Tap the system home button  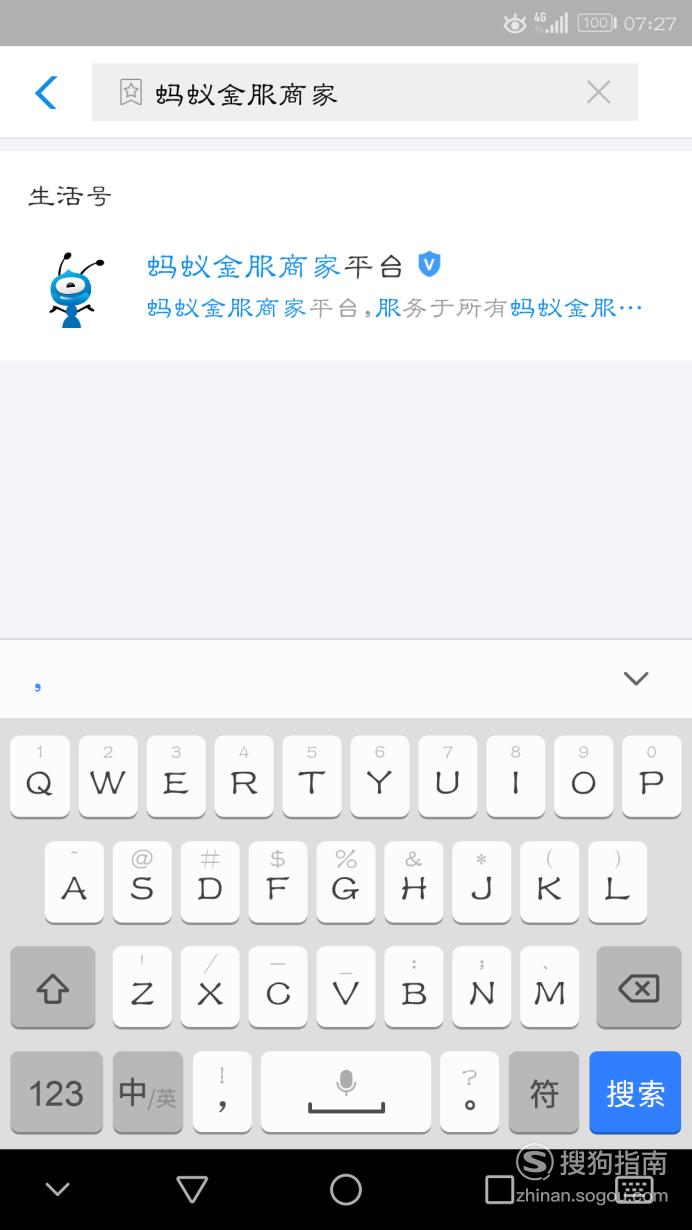pyautogui.click(x=346, y=1189)
